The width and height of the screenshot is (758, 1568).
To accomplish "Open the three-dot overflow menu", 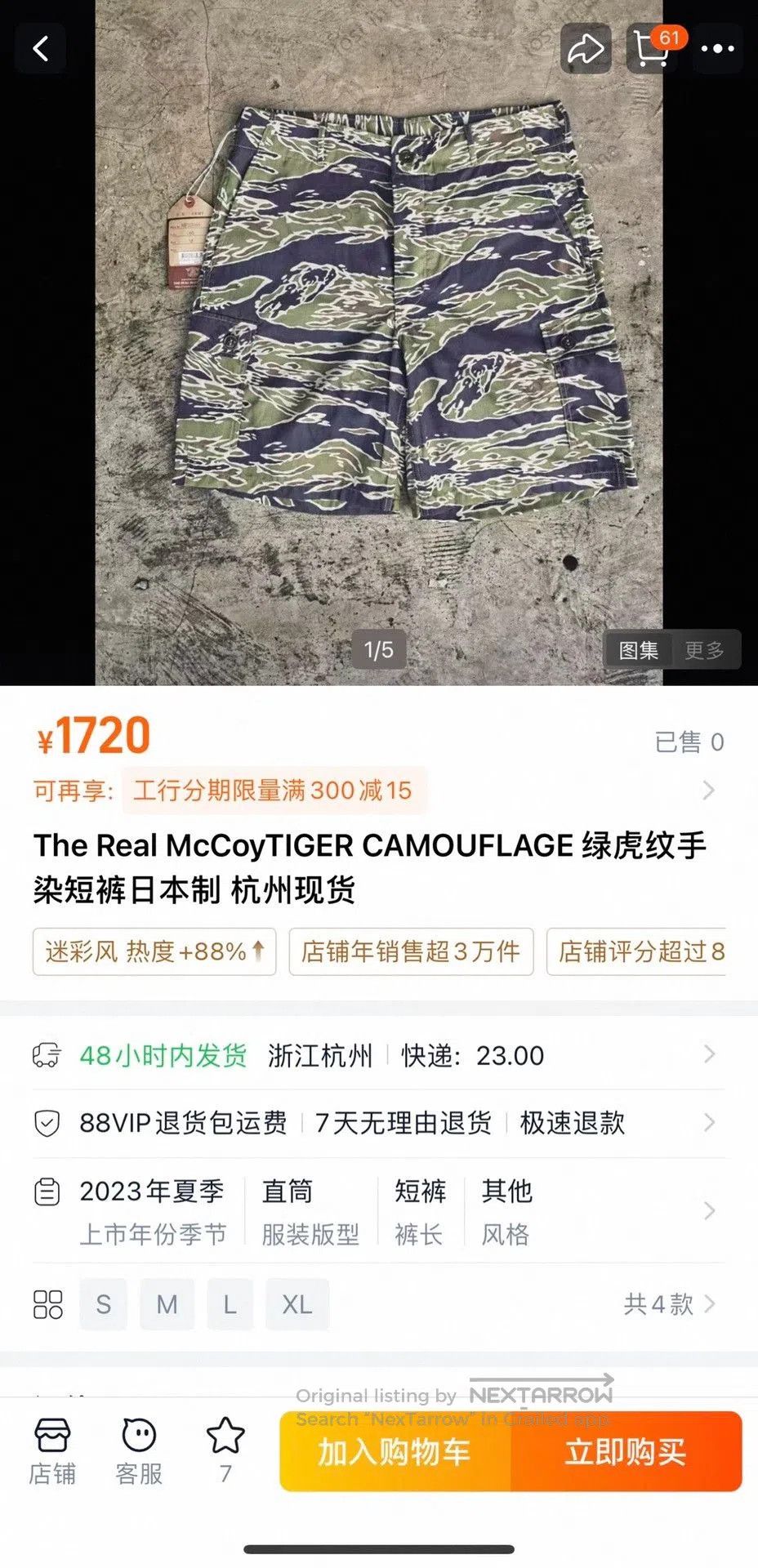I will [717, 48].
